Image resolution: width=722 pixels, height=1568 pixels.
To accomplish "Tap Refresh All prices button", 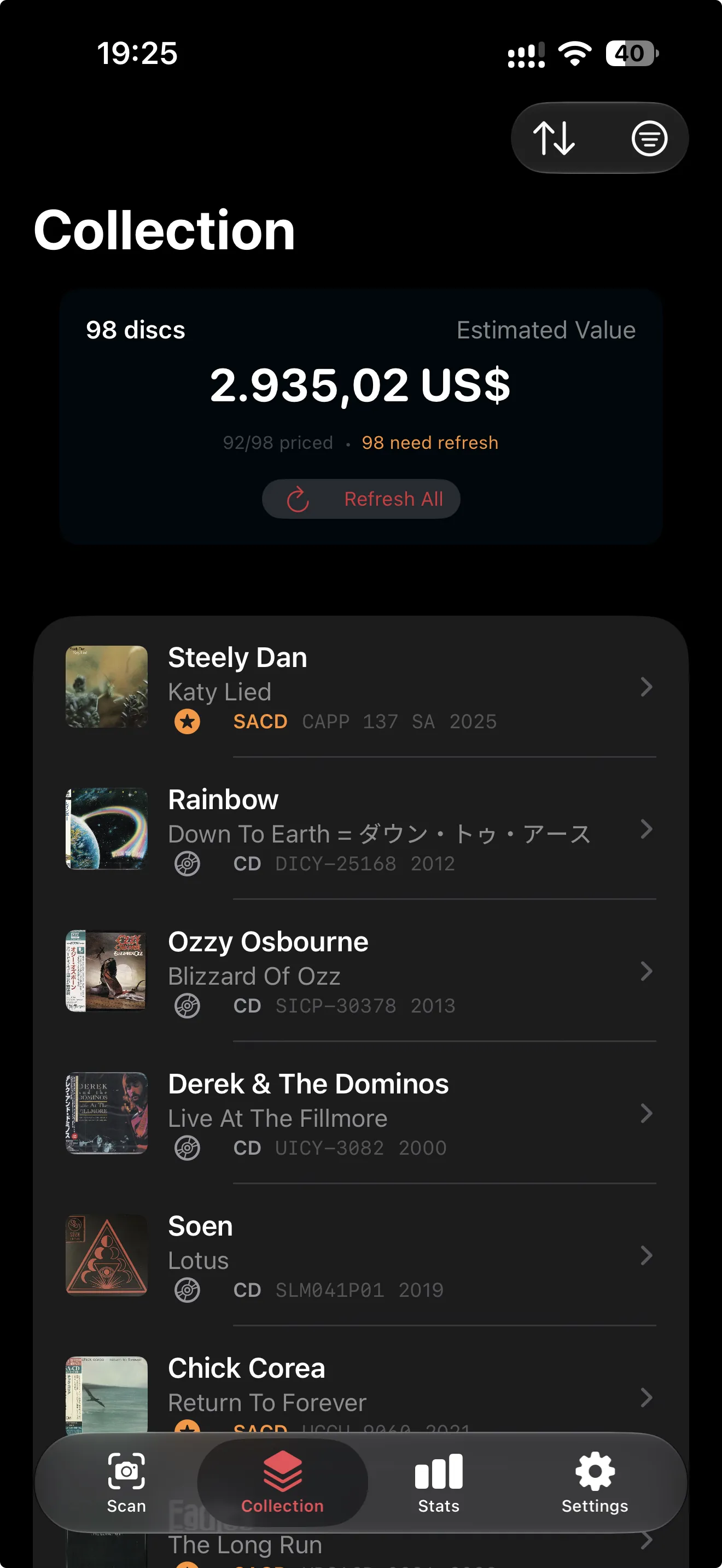I will (361, 499).
